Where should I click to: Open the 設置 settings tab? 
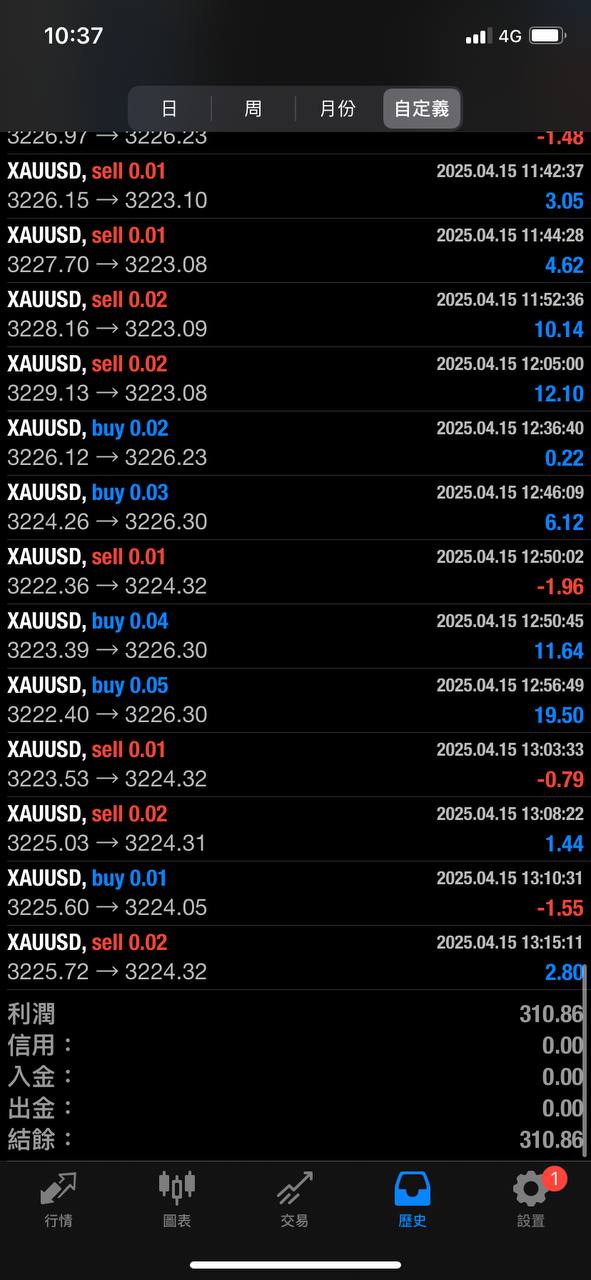(x=531, y=1200)
